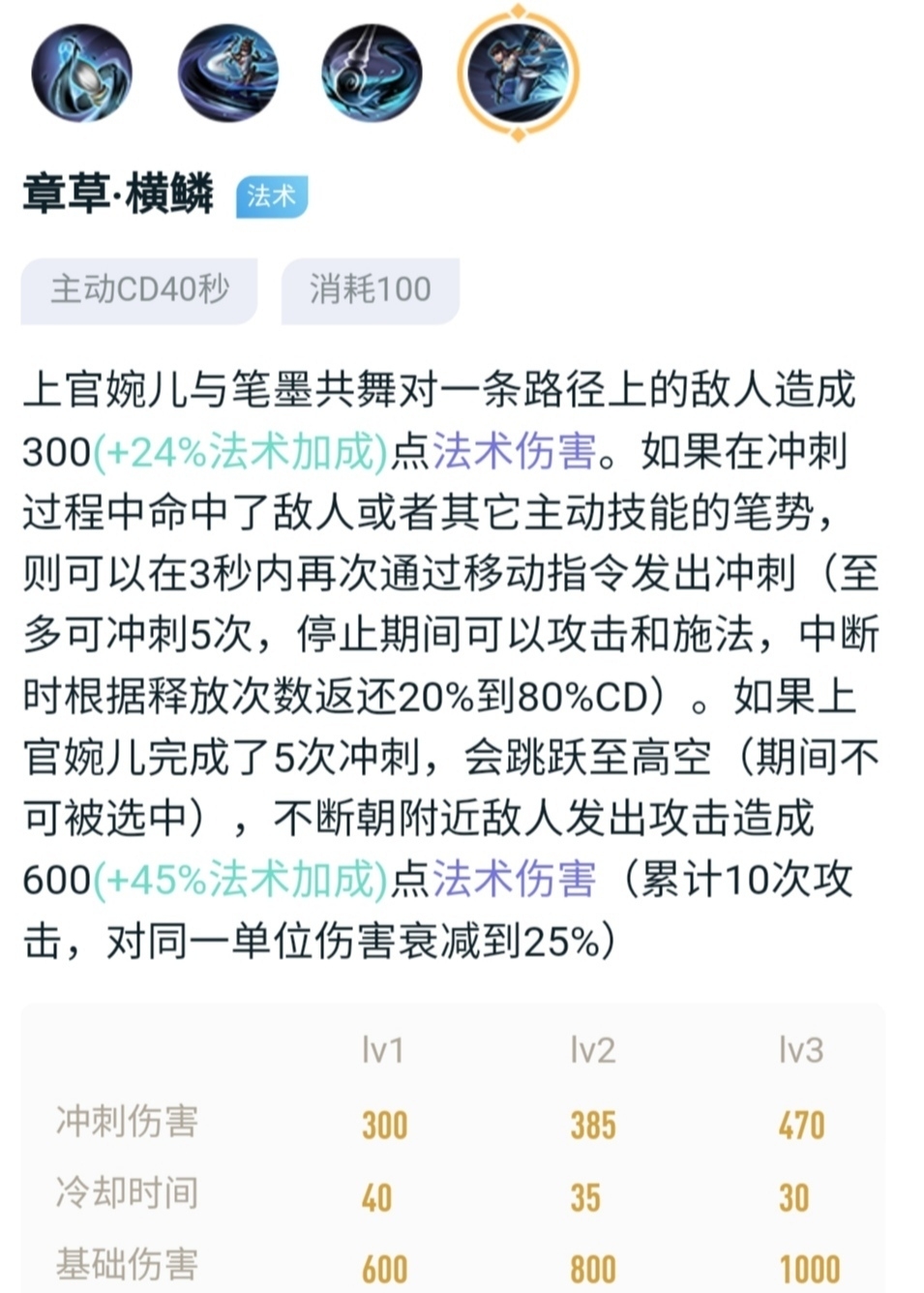
Task: Tap the highlighted ultimate skill icon
Action: coord(518,74)
